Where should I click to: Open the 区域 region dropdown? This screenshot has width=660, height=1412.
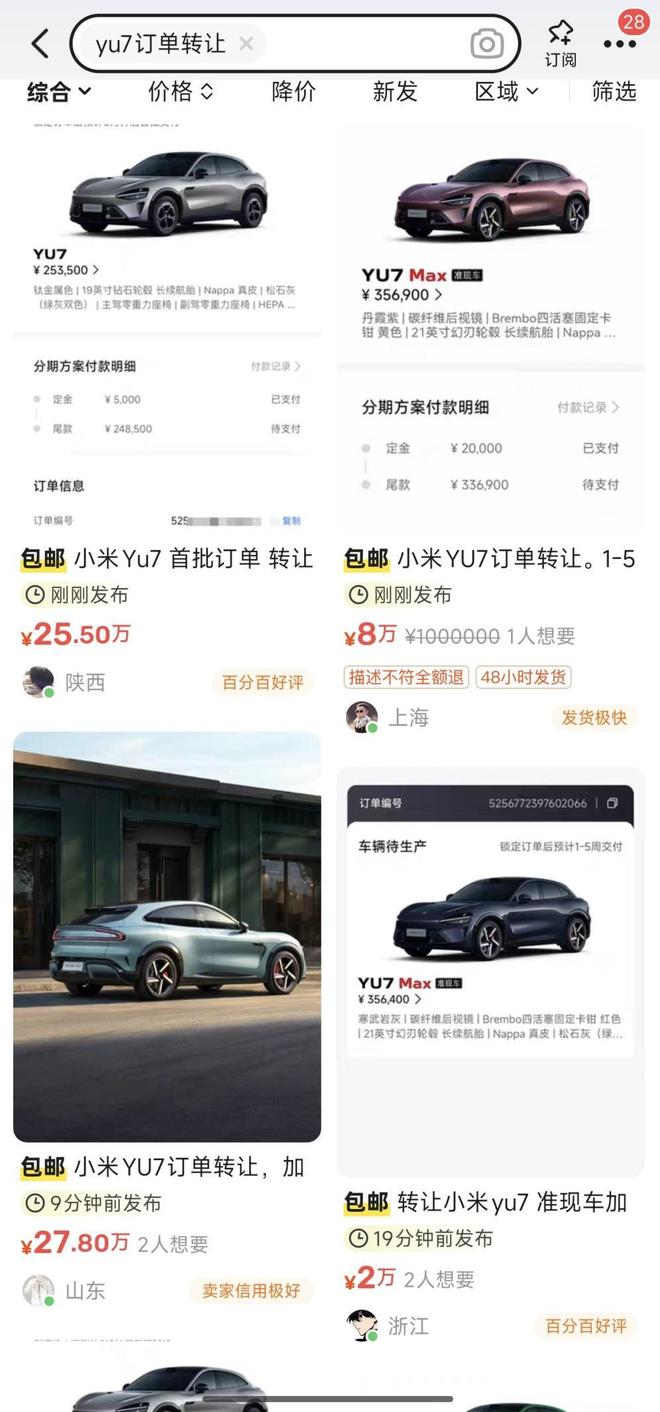tap(505, 92)
